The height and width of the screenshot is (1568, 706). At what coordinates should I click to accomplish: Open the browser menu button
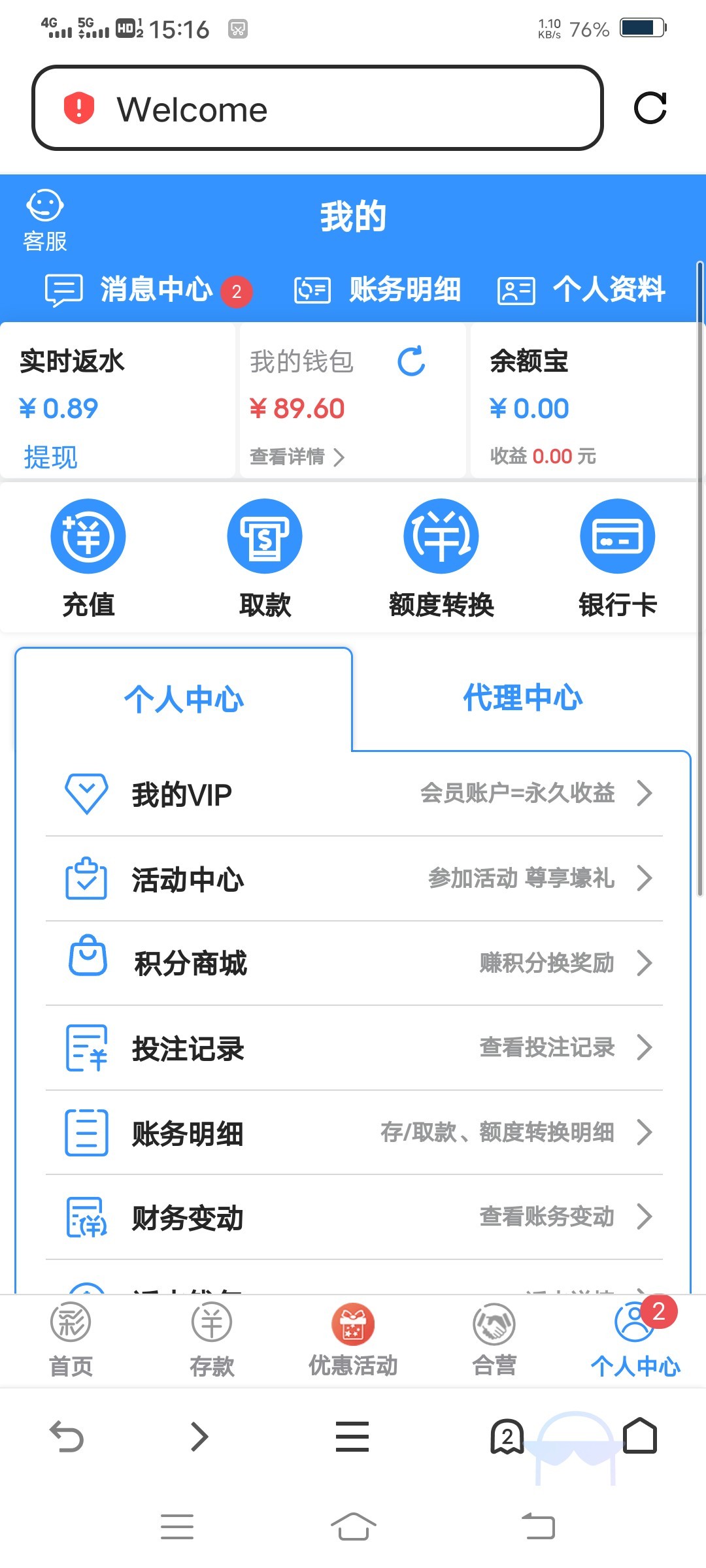352,1437
